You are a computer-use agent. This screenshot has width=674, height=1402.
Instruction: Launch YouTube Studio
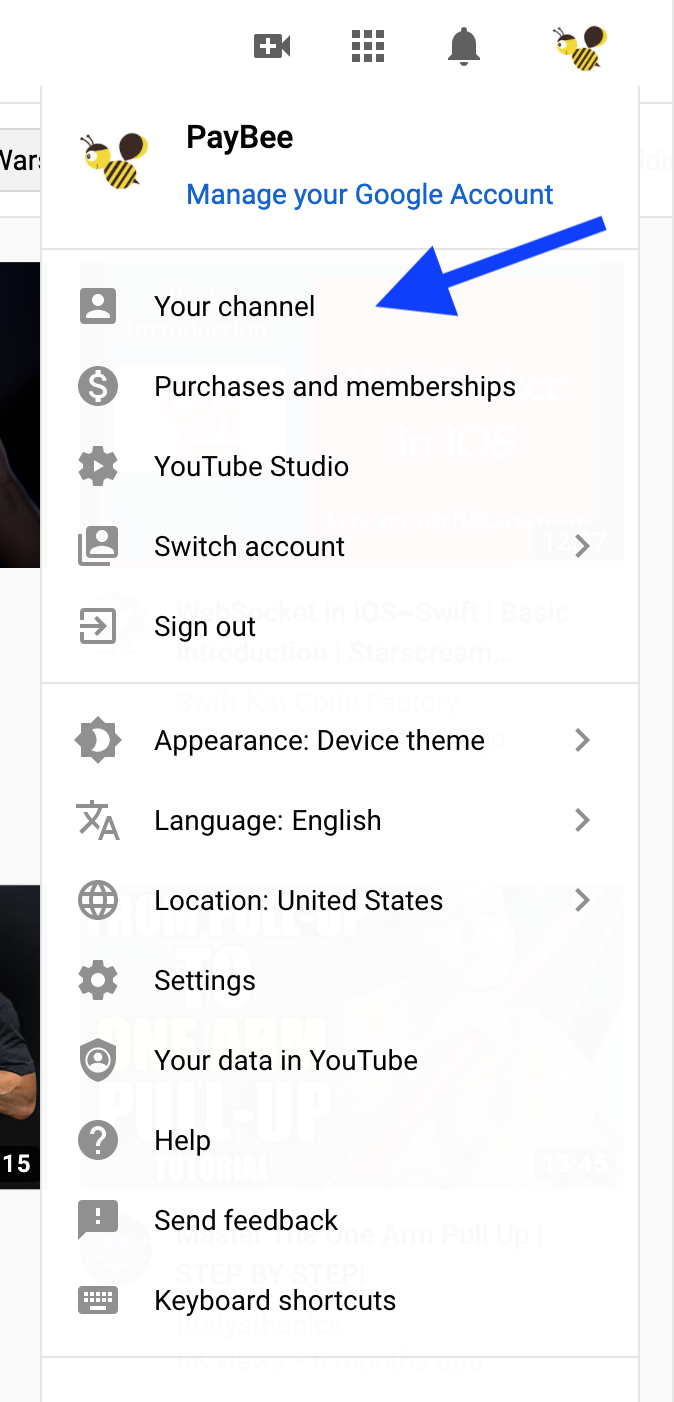pos(251,466)
